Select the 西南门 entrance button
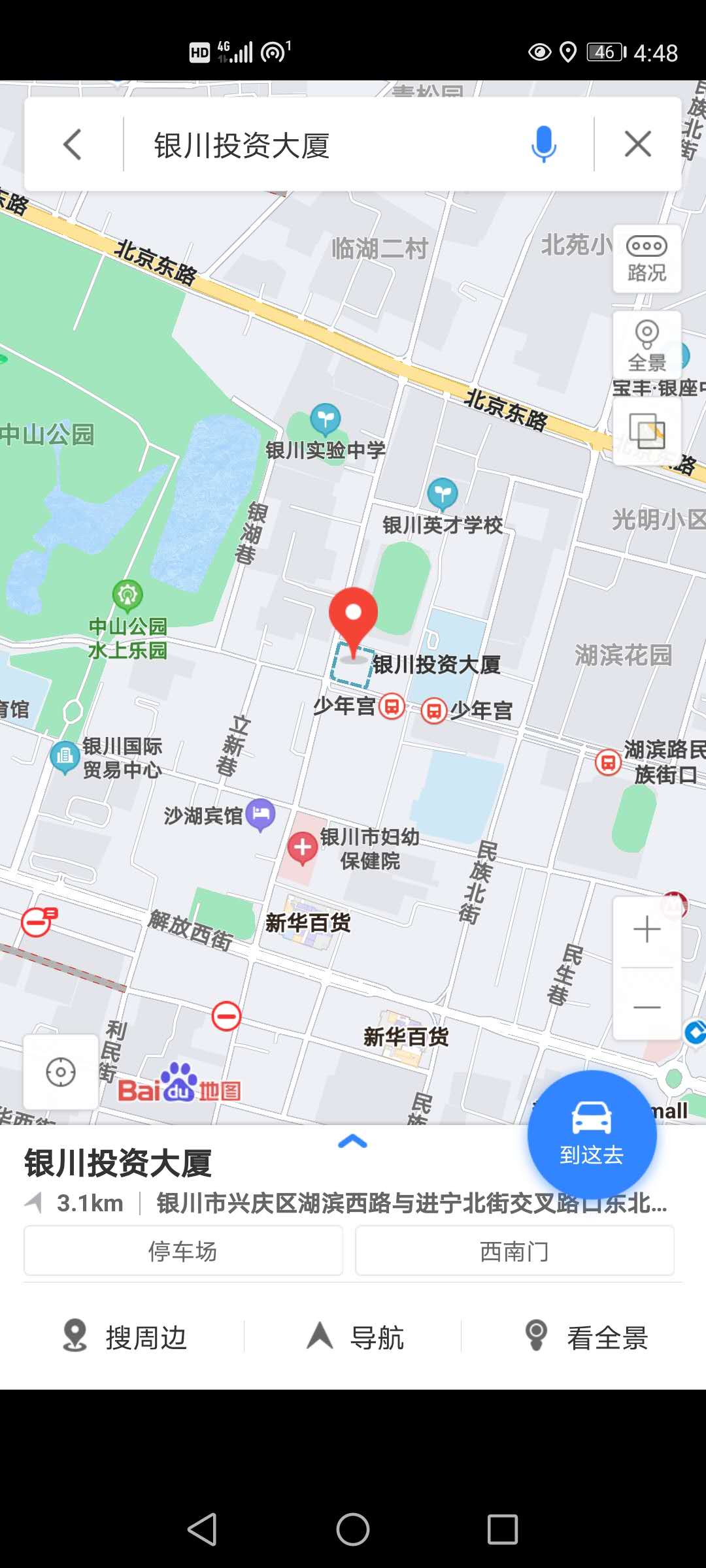The height and width of the screenshot is (1568, 706). point(514,1251)
